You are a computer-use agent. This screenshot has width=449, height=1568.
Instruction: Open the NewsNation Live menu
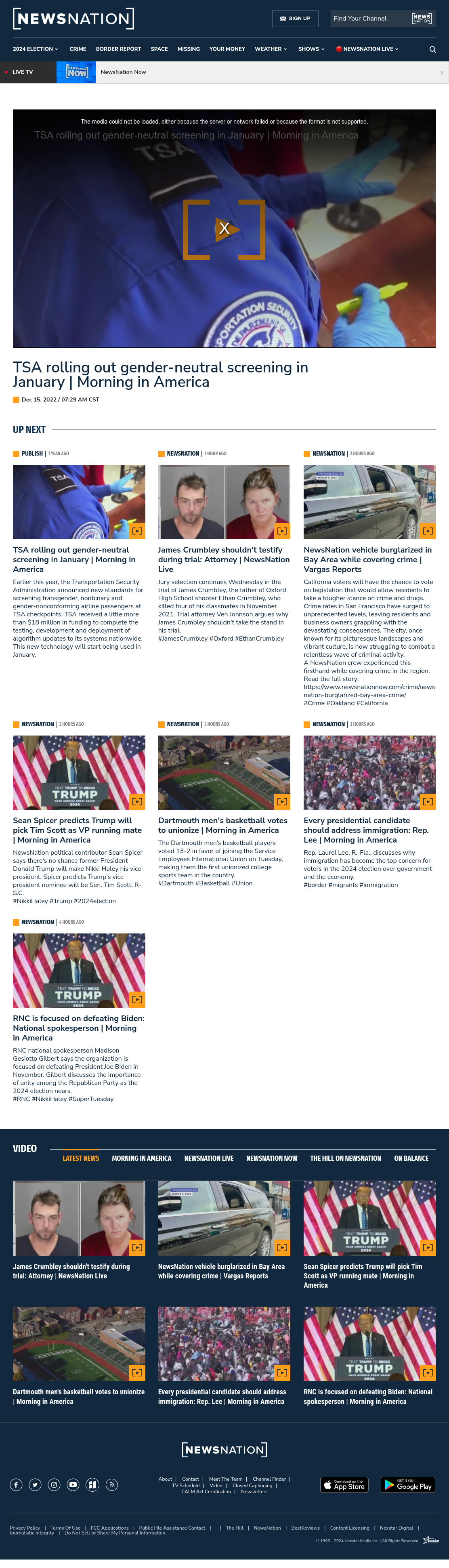point(367,49)
